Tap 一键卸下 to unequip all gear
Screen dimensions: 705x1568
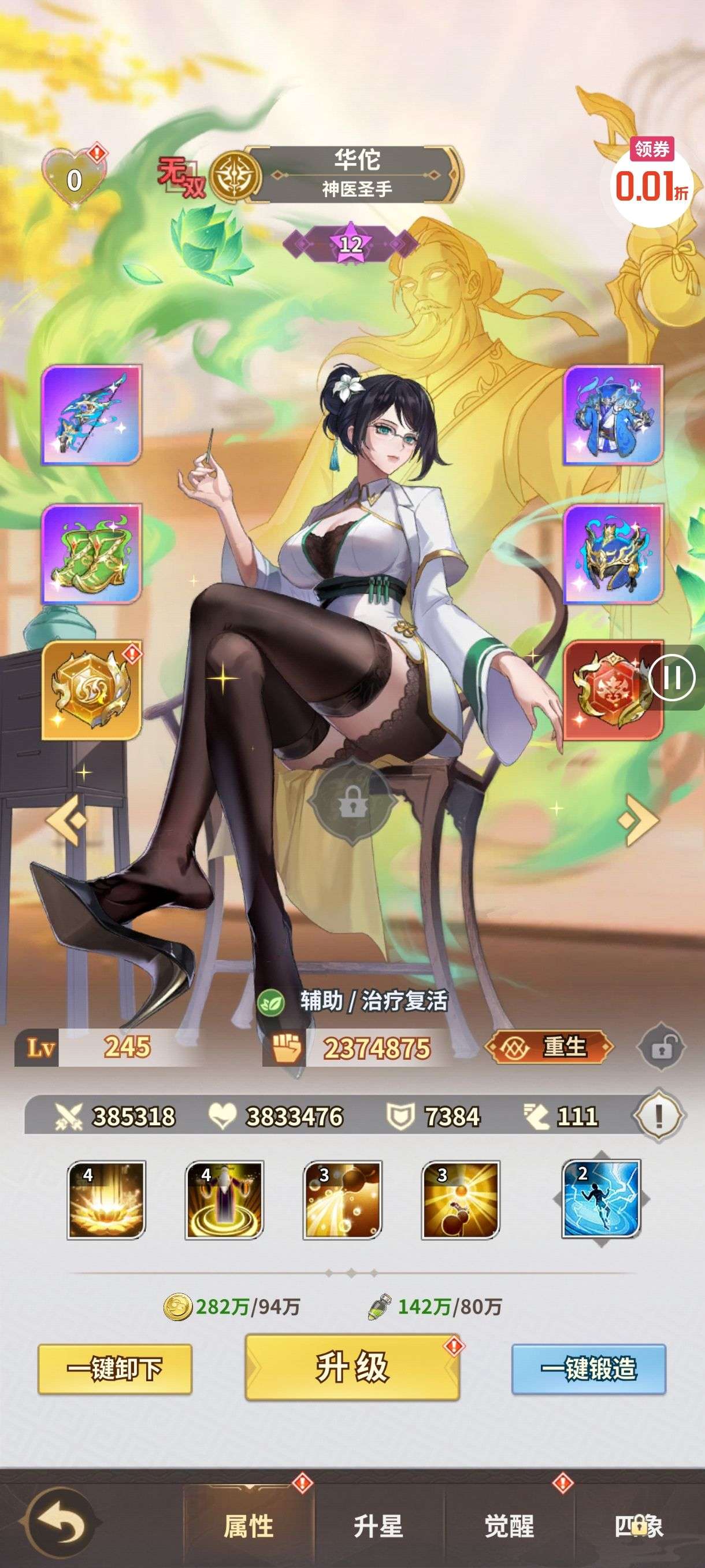115,1369
